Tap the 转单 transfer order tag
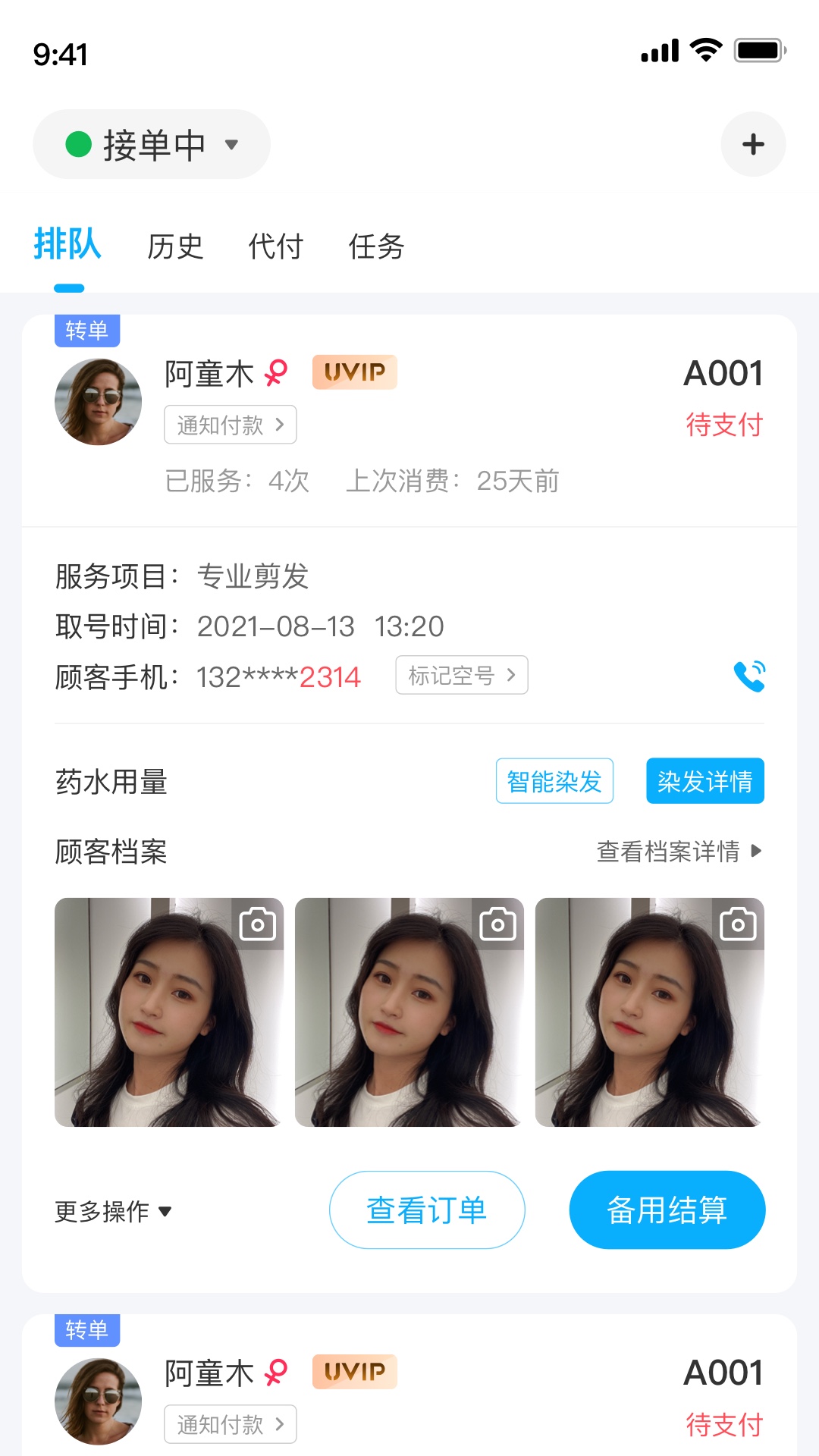The height and width of the screenshot is (1456, 819). (87, 331)
